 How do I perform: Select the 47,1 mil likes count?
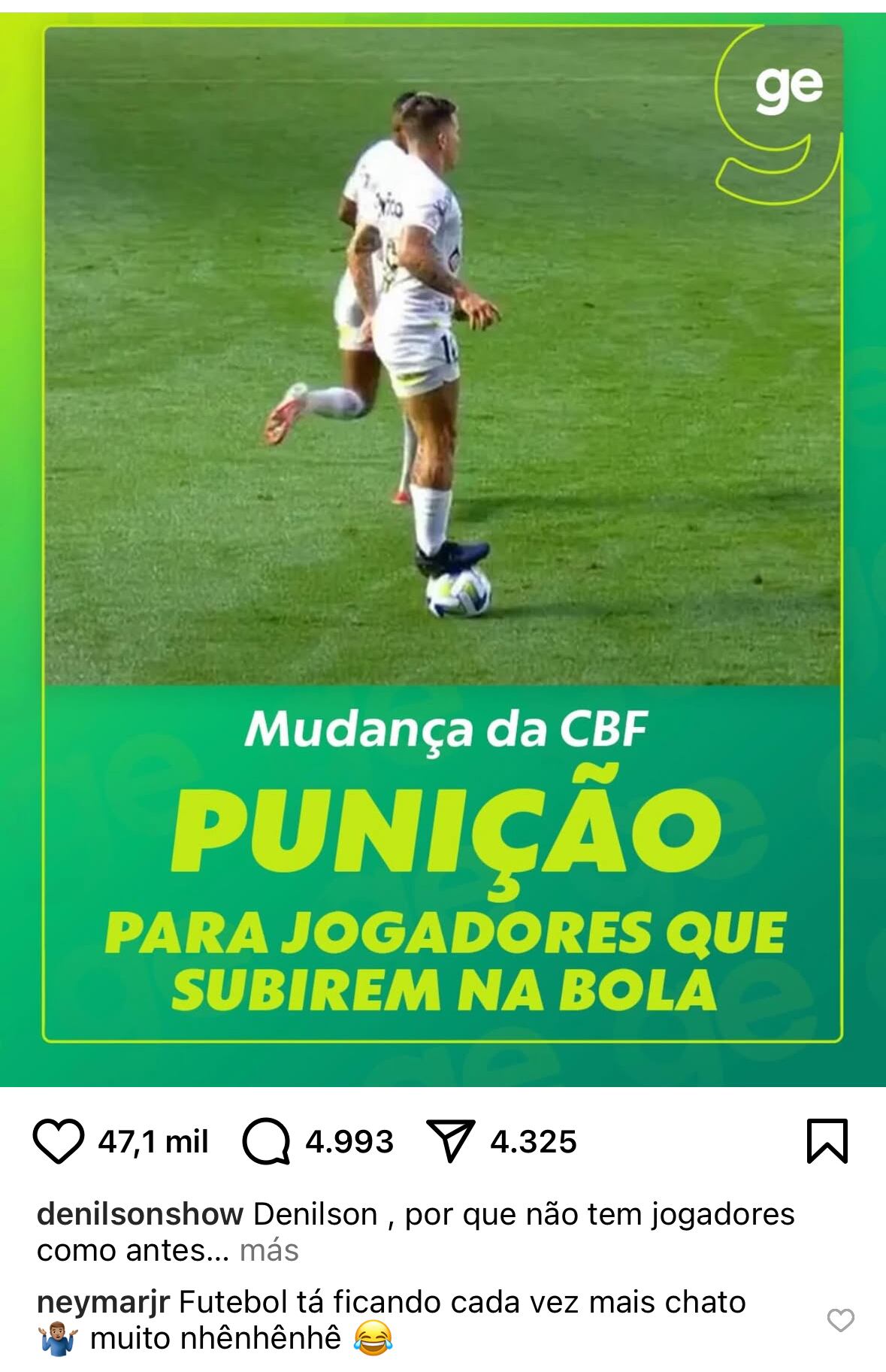click(x=153, y=1140)
